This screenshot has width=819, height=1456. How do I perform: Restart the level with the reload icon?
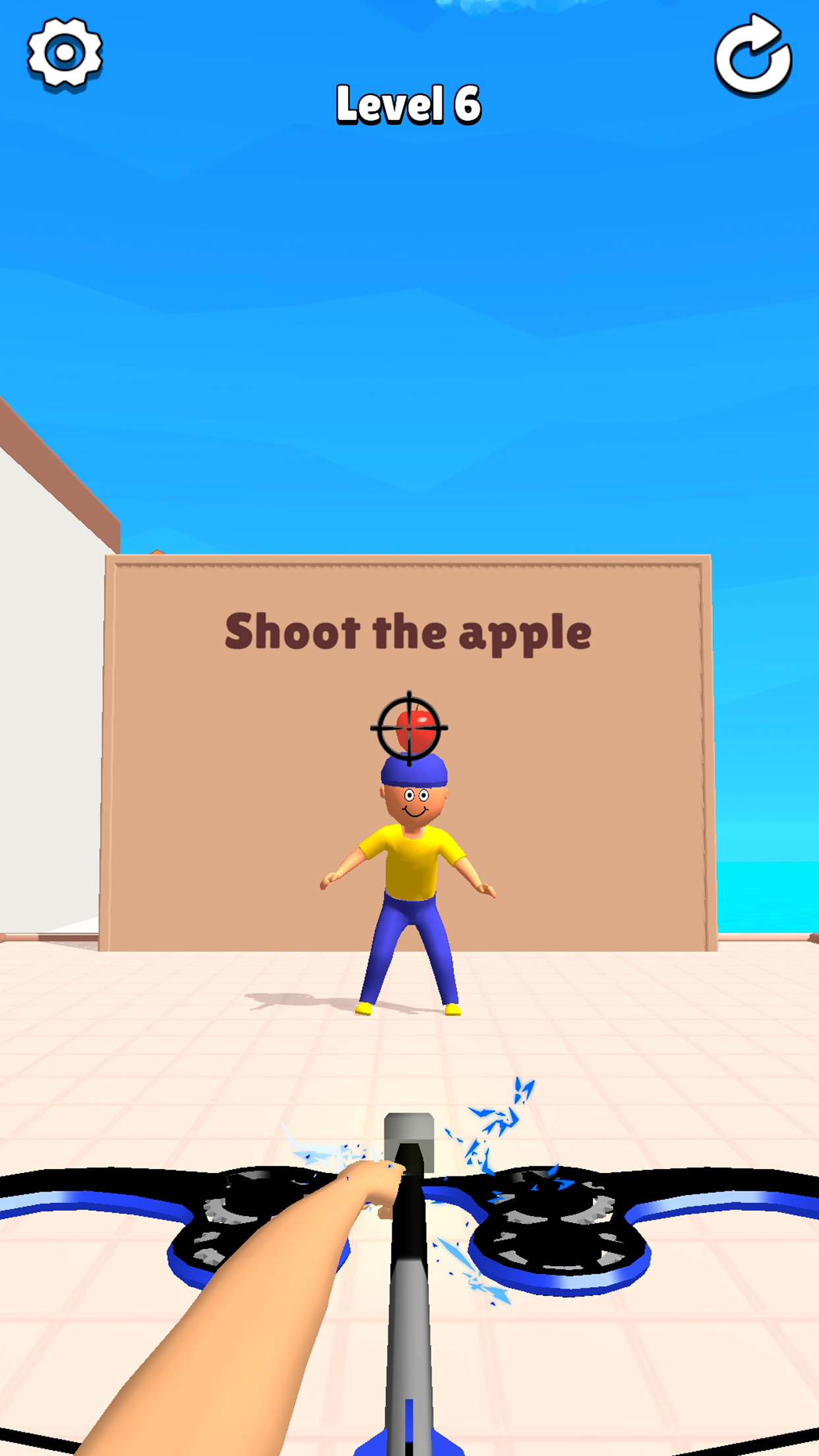click(x=753, y=56)
